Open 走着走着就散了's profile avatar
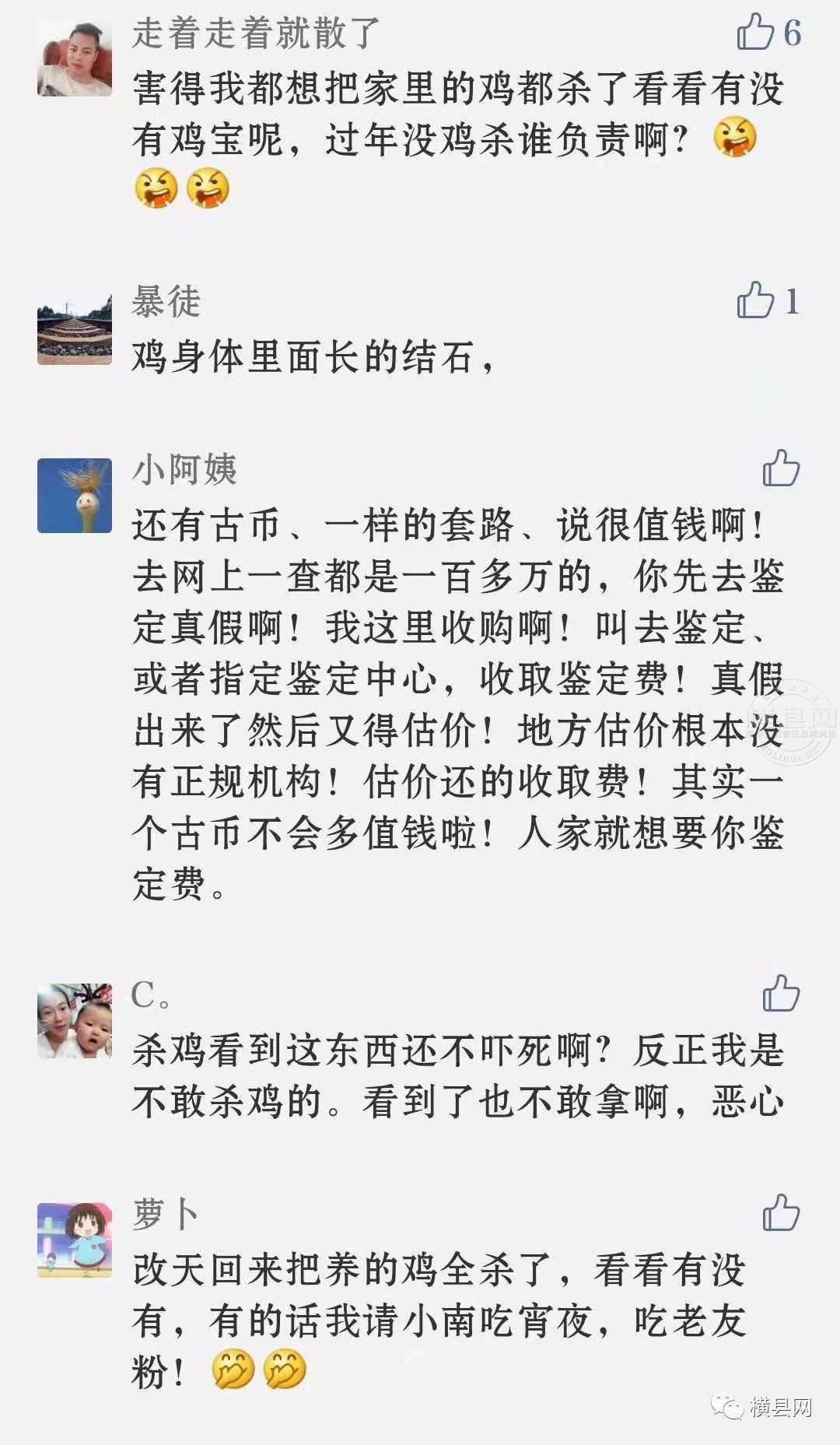Image resolution: width=840 pixels, height=1445 pixels. coord(75,59)
